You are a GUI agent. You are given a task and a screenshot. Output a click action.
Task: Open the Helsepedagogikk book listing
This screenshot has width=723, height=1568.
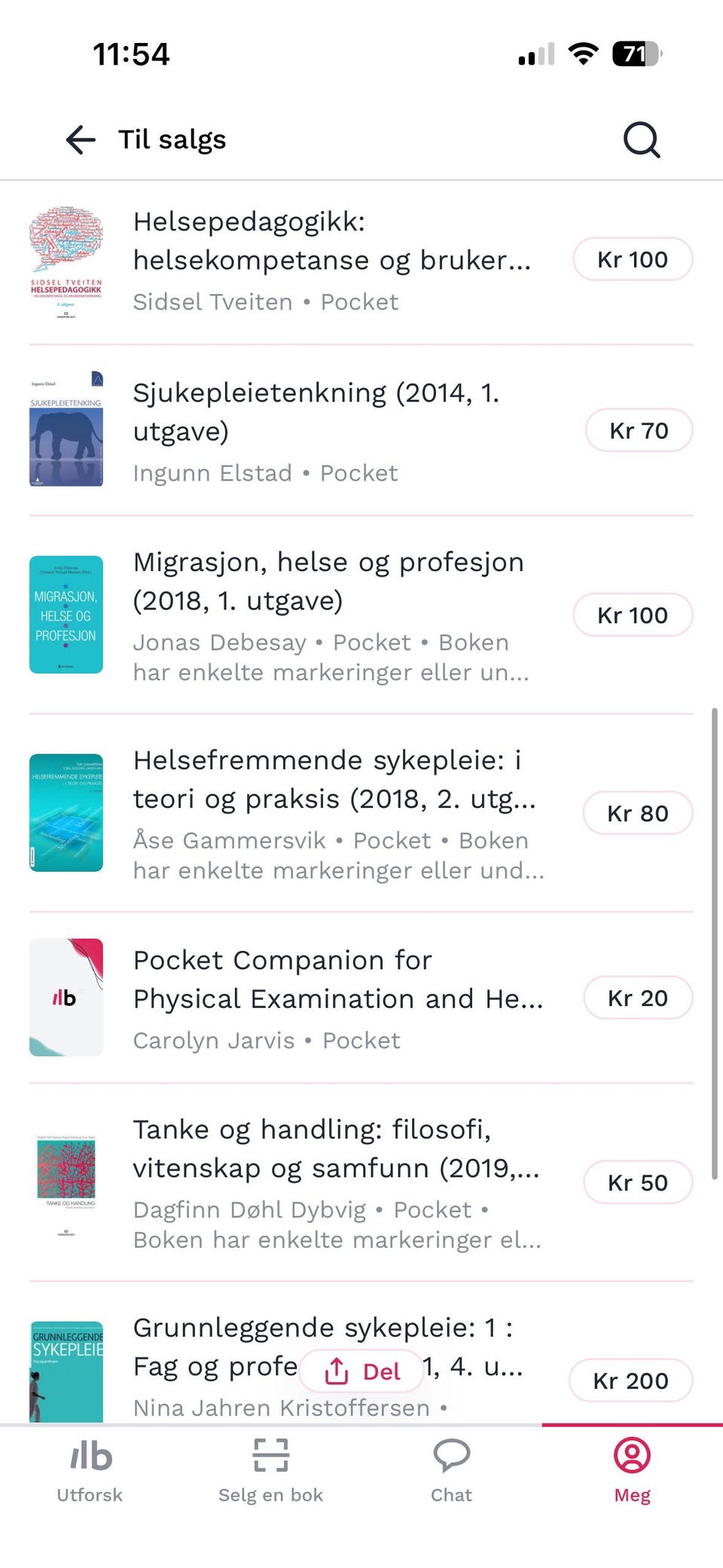pos(361,261)
